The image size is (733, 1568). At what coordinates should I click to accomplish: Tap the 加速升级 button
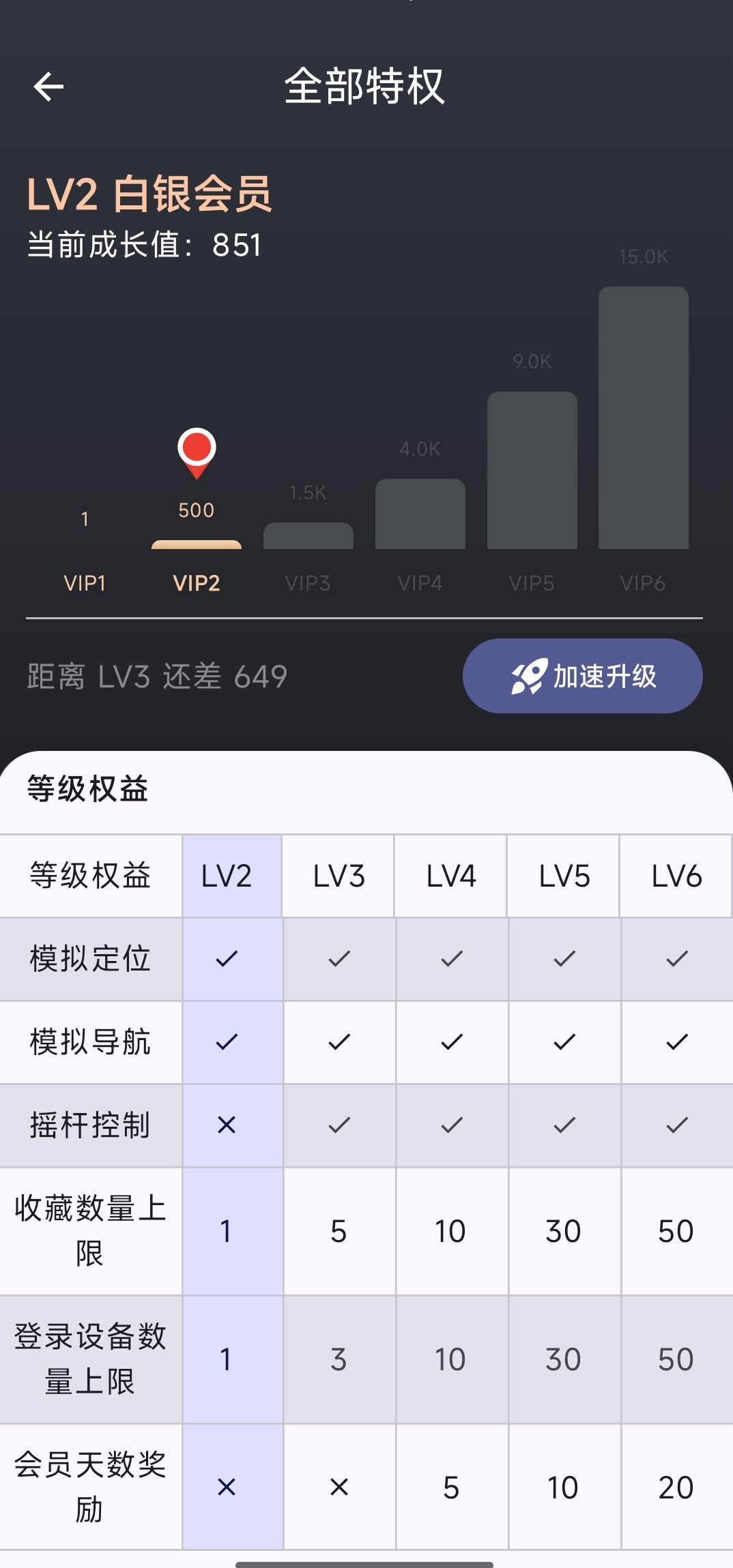581,676
